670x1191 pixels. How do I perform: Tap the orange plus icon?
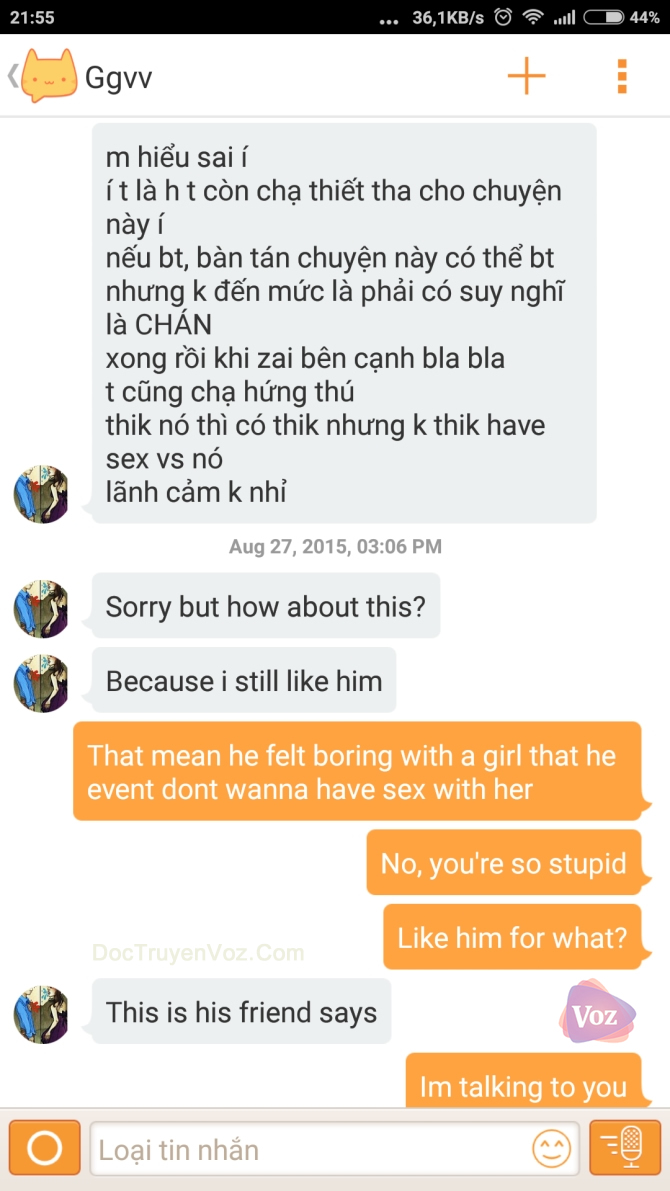[x=526, y=76]
